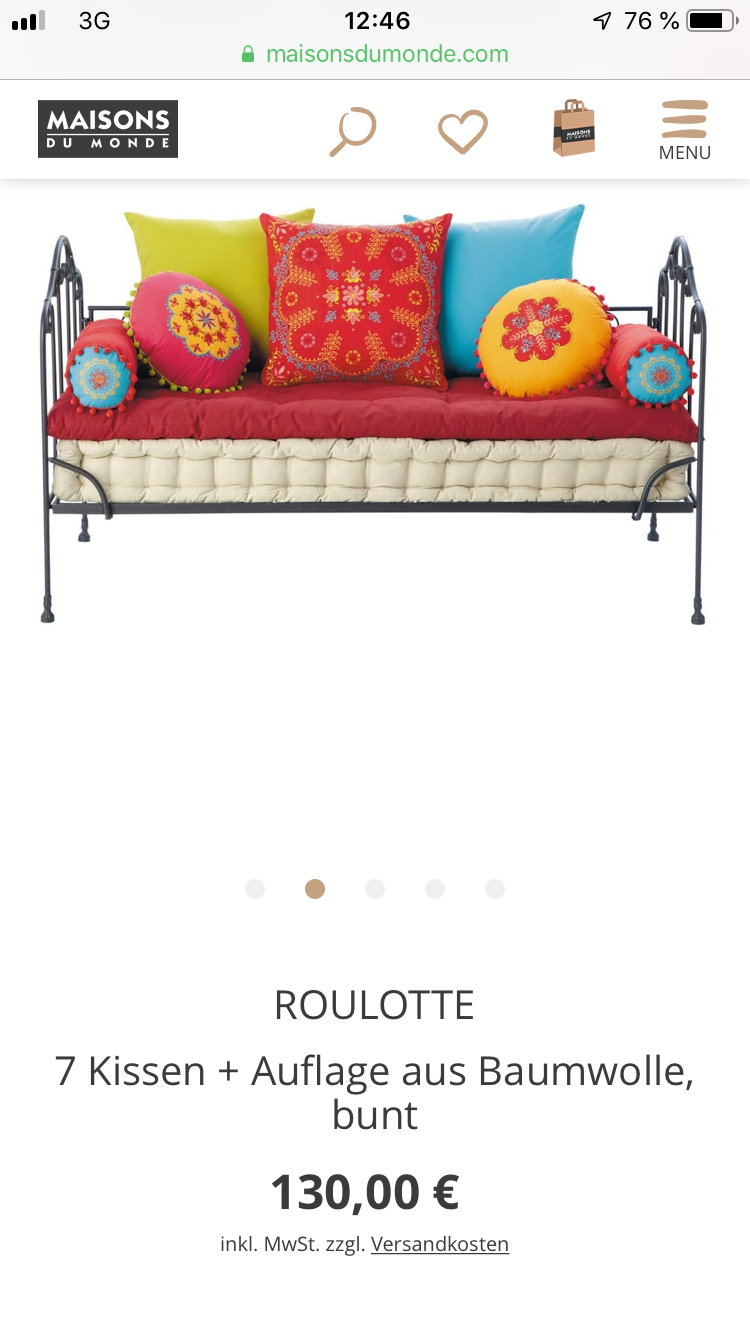The height and width of the screenshot is (1334, 750).
Task: Open the Versandkosten link
Action: pos(440,1244)
